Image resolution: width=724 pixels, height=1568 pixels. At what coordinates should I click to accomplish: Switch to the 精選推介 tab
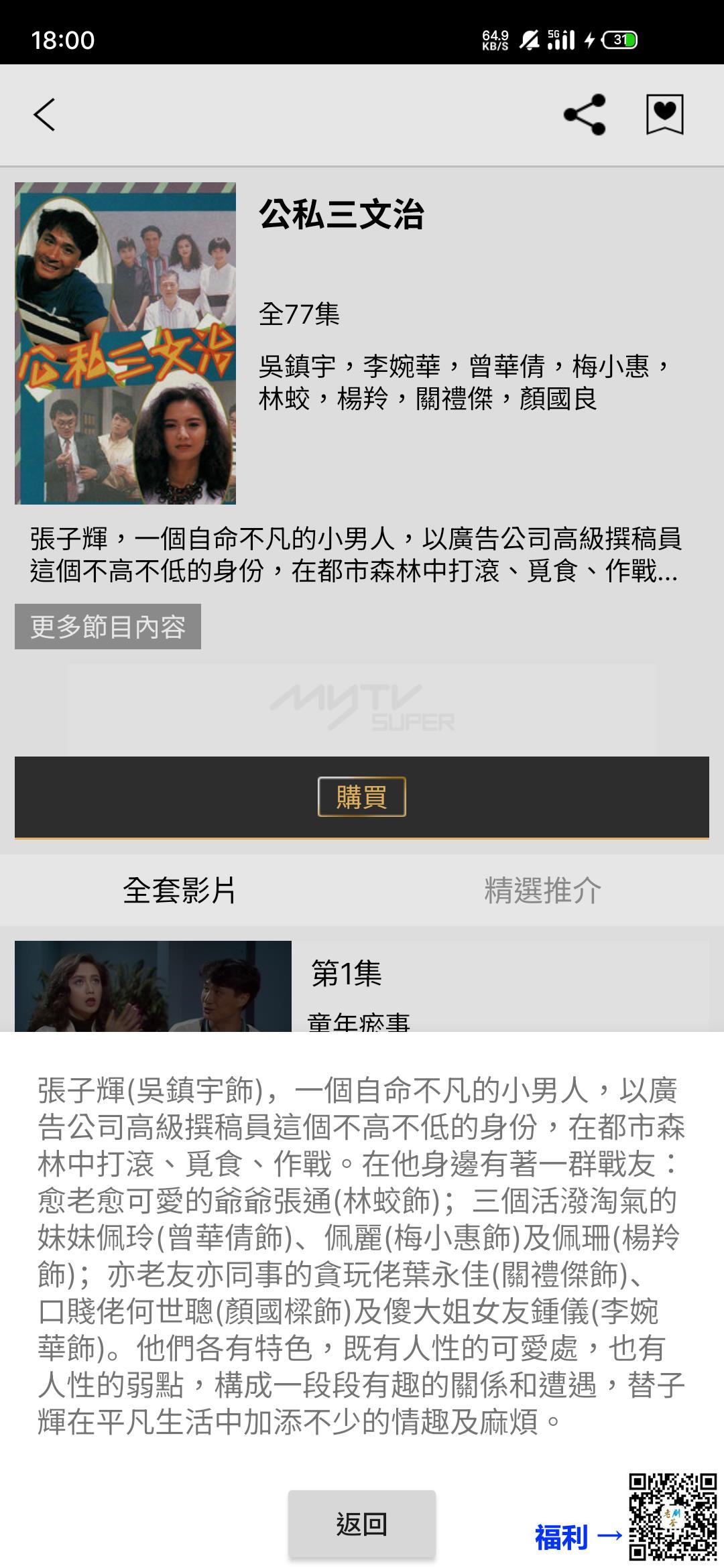point(543,891)
